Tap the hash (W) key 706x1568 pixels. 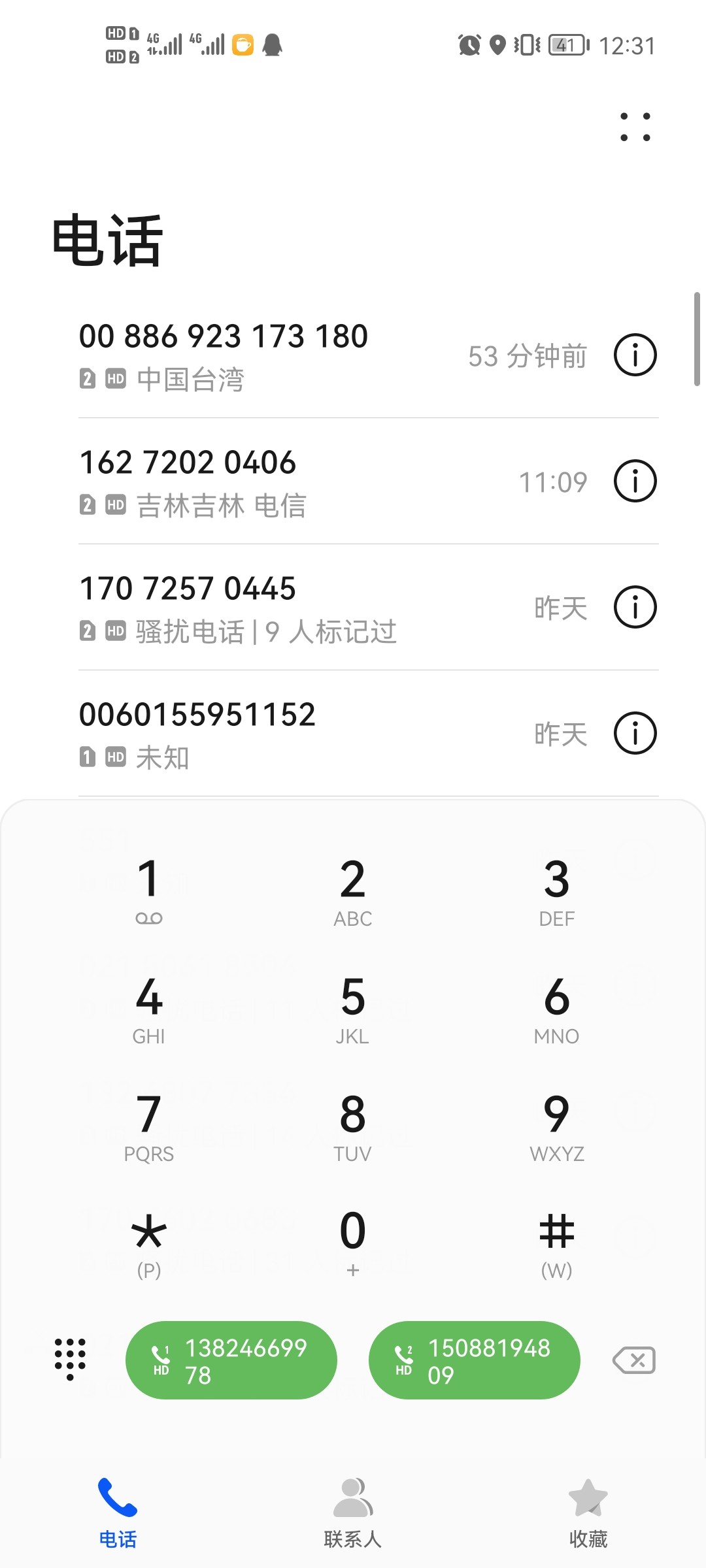pyautogui.click(x=557, y=1241)
